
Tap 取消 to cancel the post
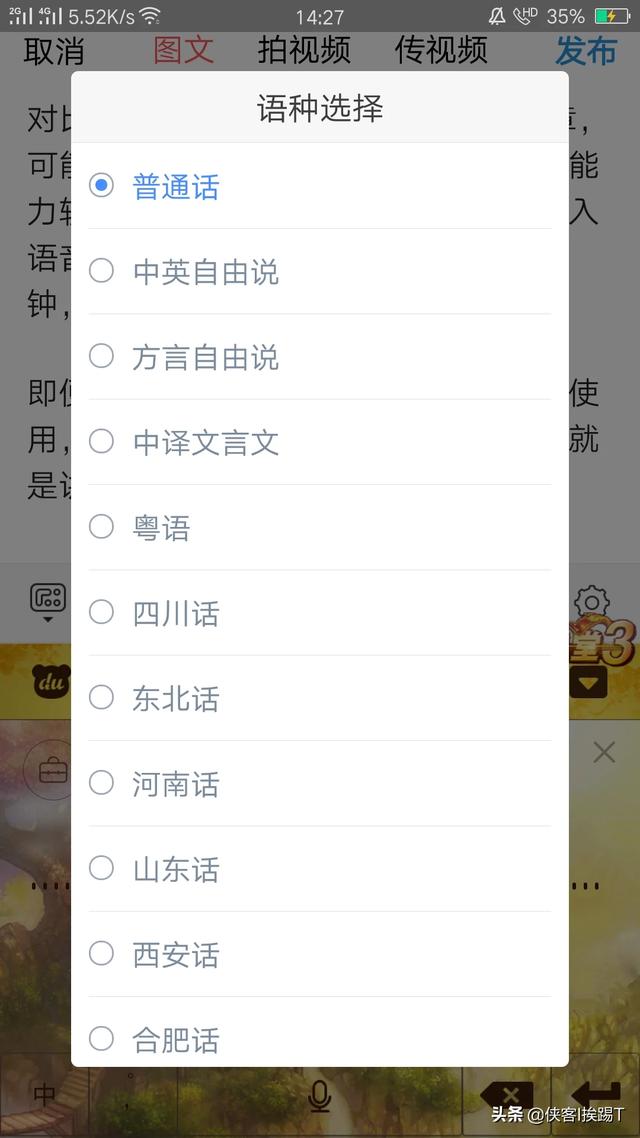click(54, 51)
